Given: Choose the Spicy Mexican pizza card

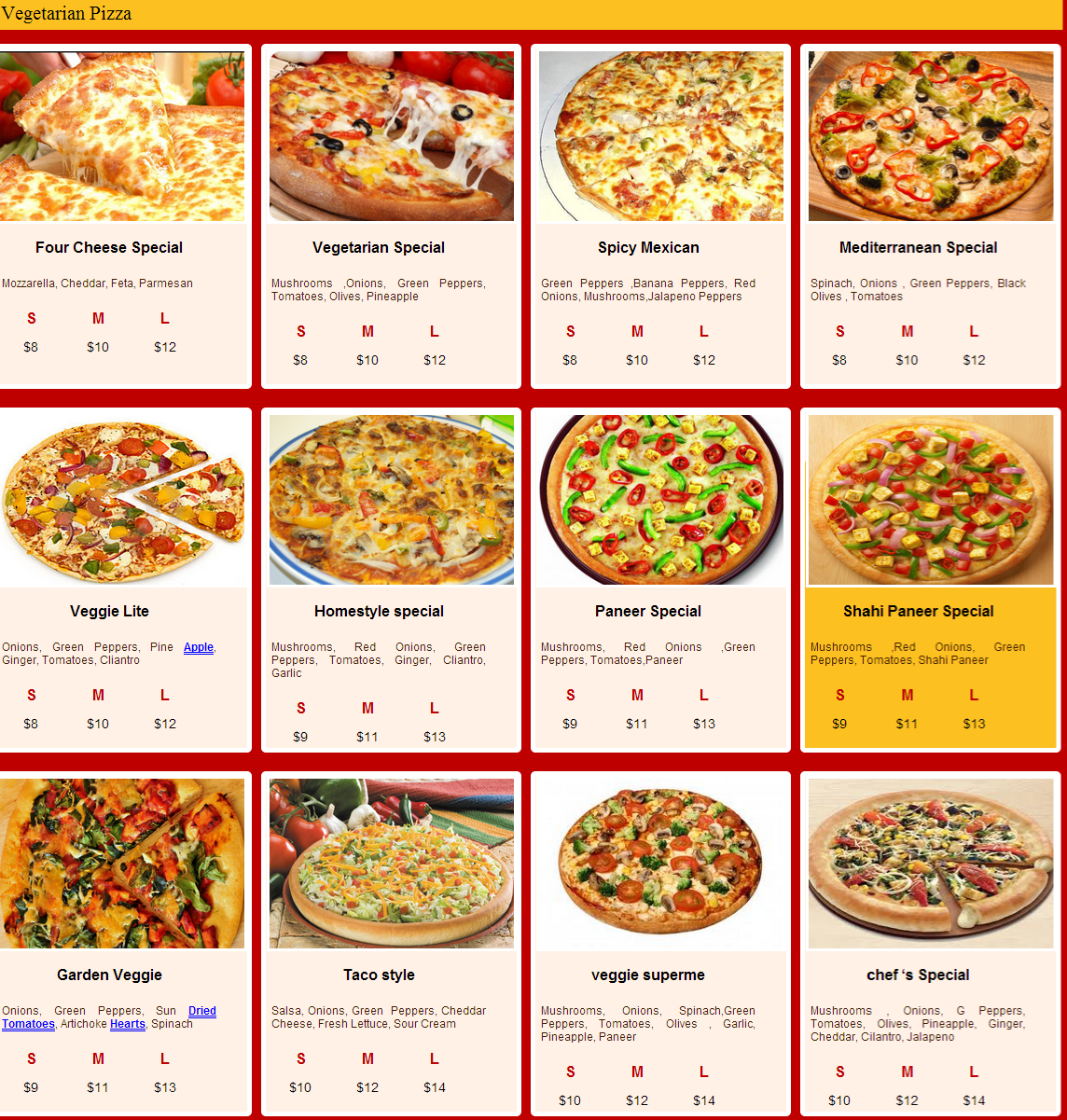Looking at the screenshot, I should coord(648,247).
